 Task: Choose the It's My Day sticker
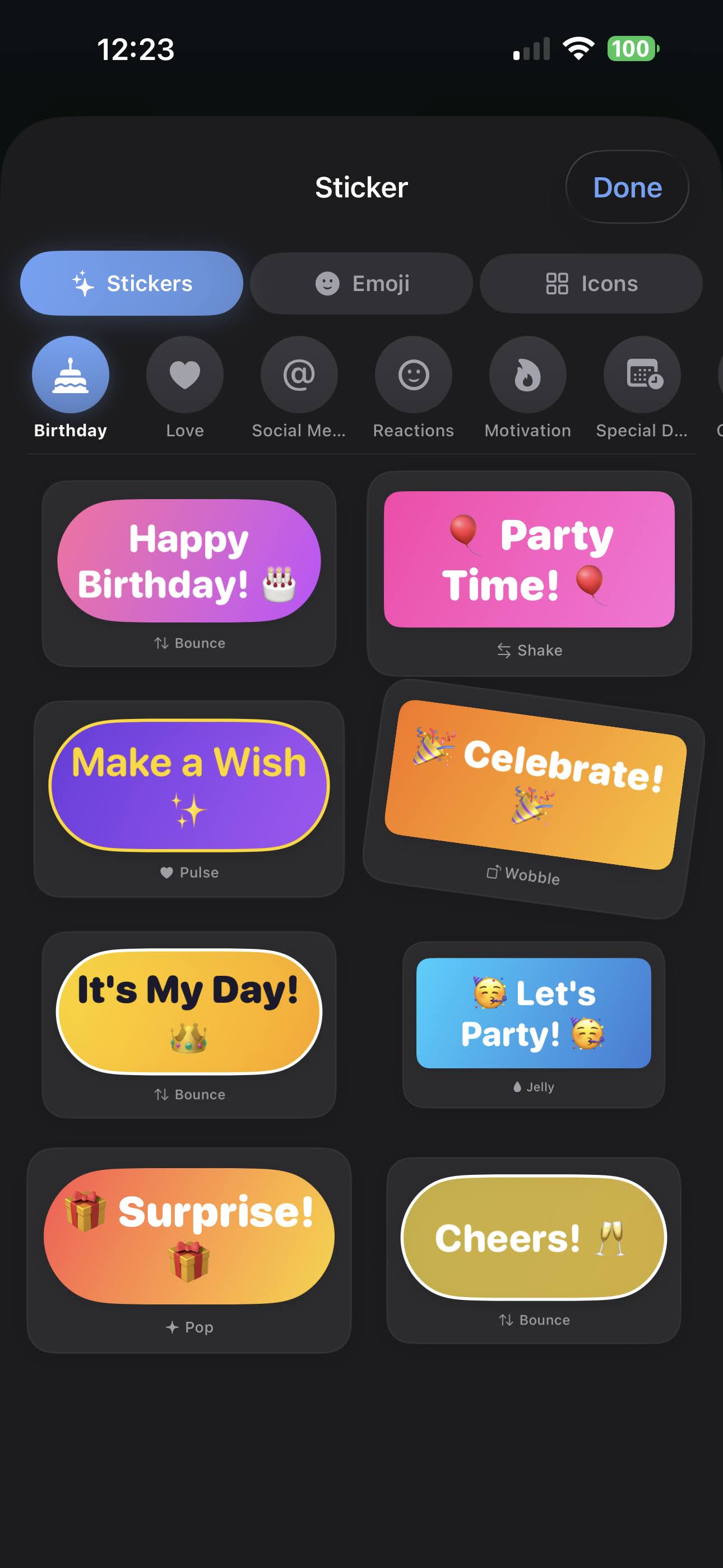(x=189, y=1011)
